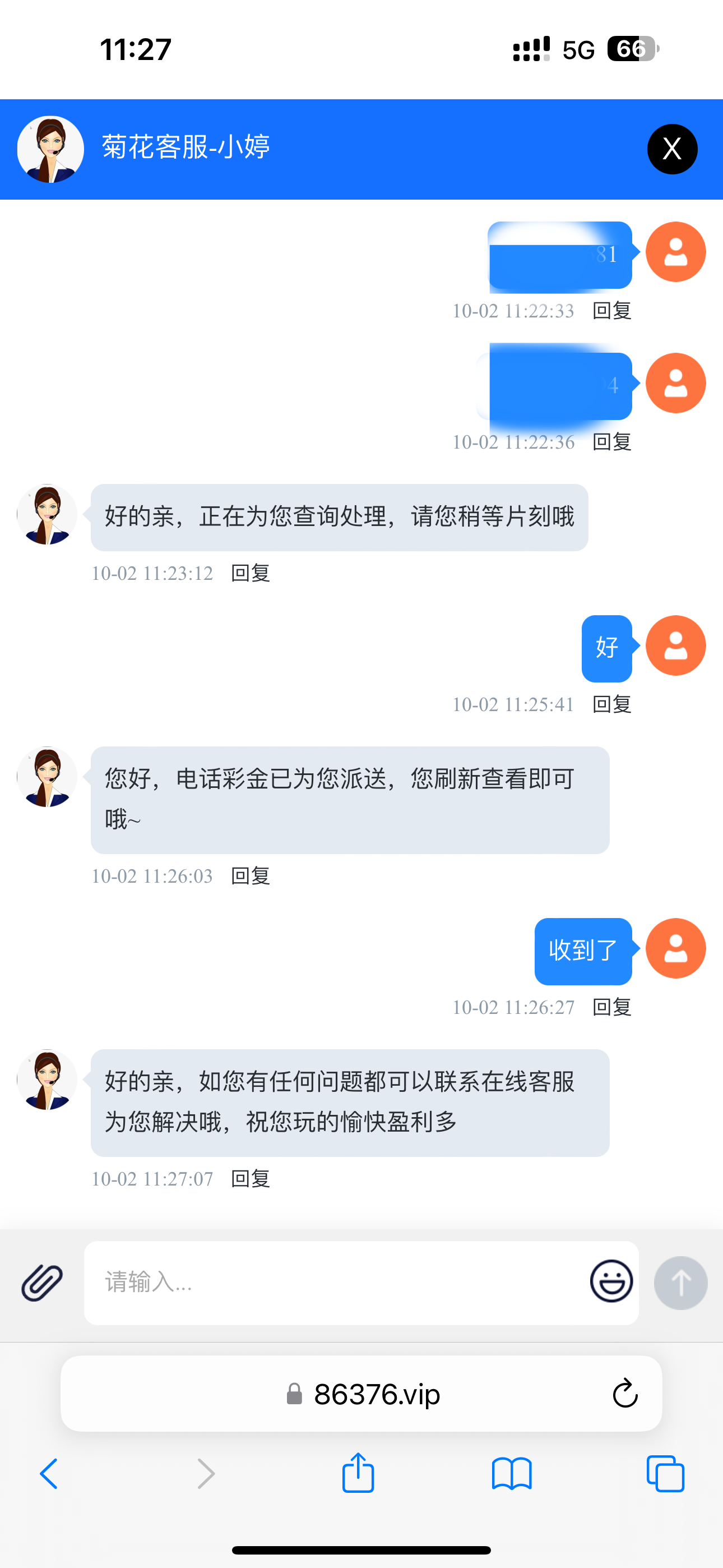This screenshot has width=723, height=1568.
Task: Close the 菊花客服-小婷 chat window
Action: (x=672, y=149)
